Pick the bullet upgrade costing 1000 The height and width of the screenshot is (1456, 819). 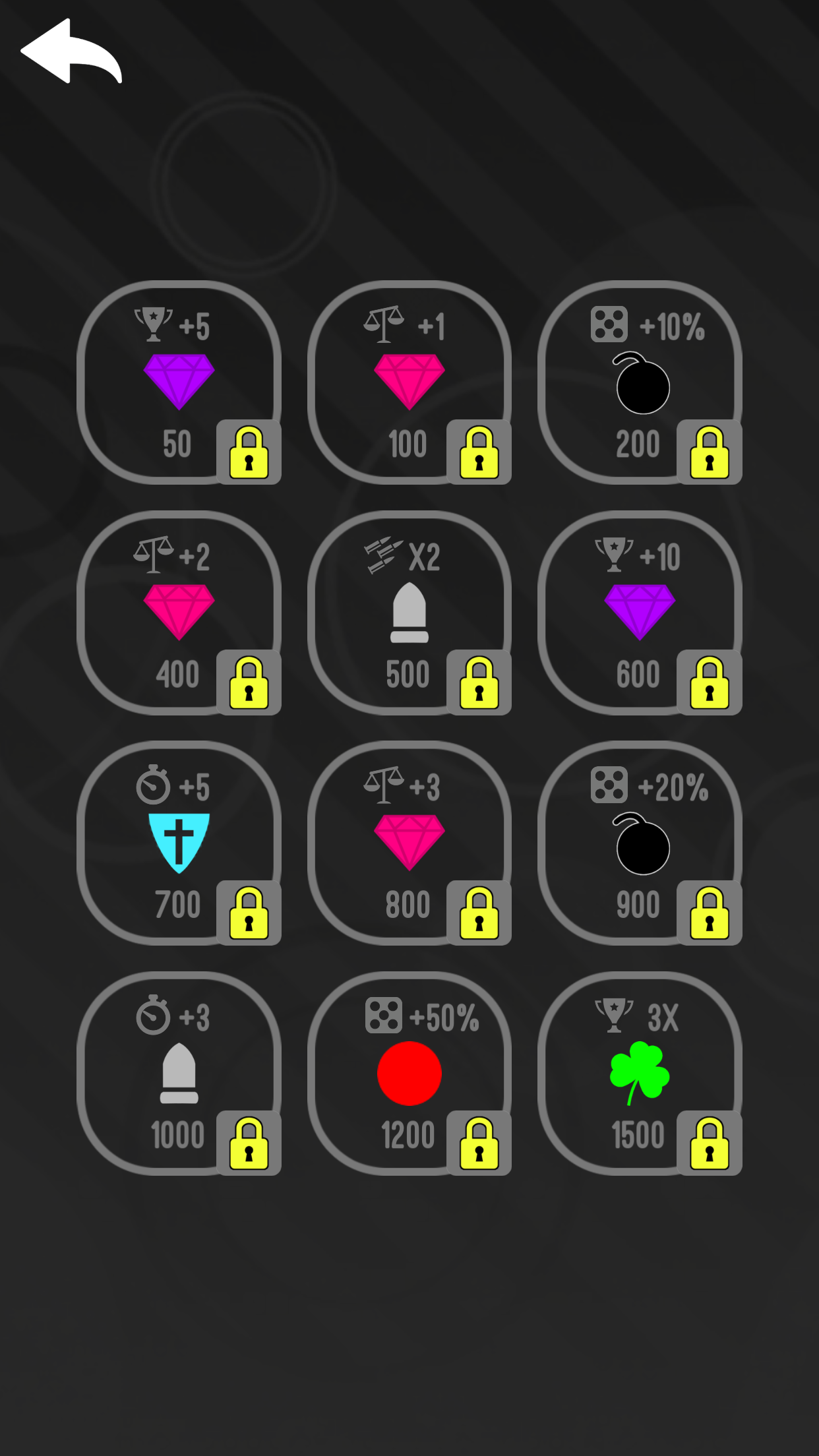click(178, 1072)
